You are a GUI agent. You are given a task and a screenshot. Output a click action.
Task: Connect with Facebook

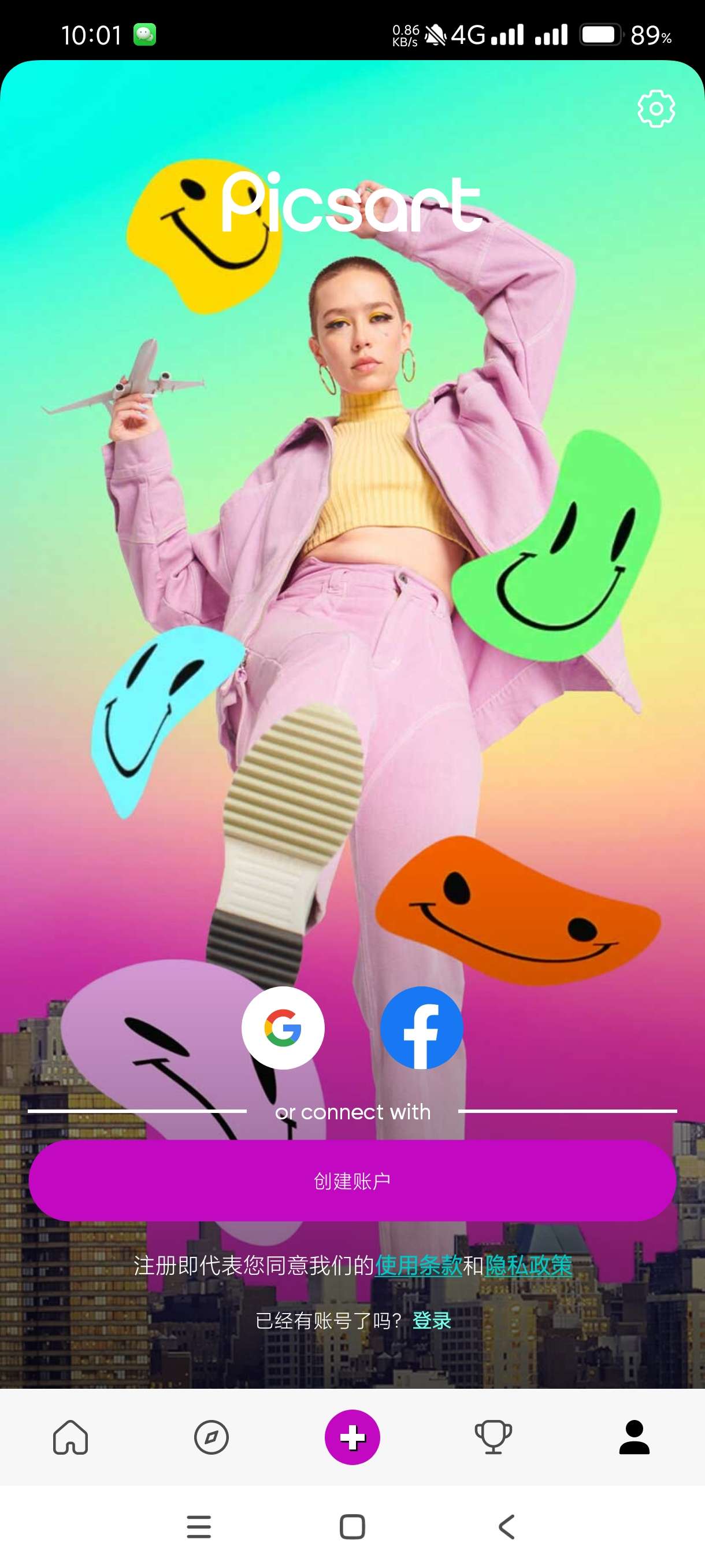pos(421,1027)
